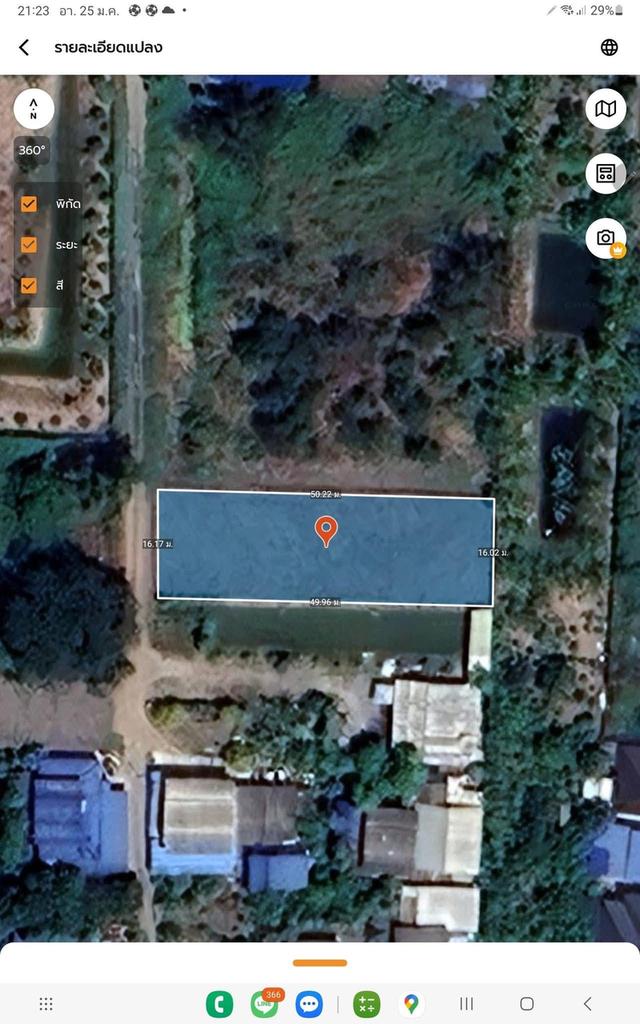Uncheck the พิกัด checkbox

pos(29,204)
